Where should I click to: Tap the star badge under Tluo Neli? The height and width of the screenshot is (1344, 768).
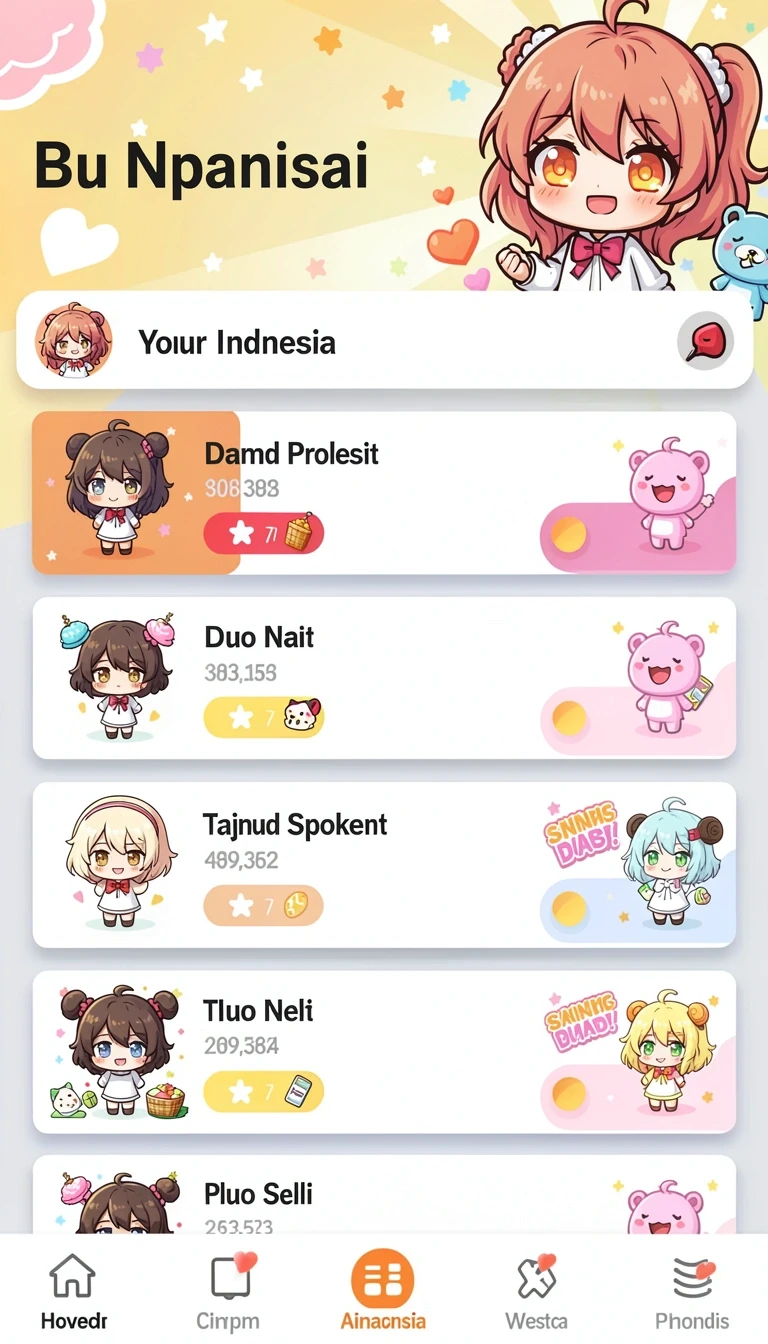263,1091
